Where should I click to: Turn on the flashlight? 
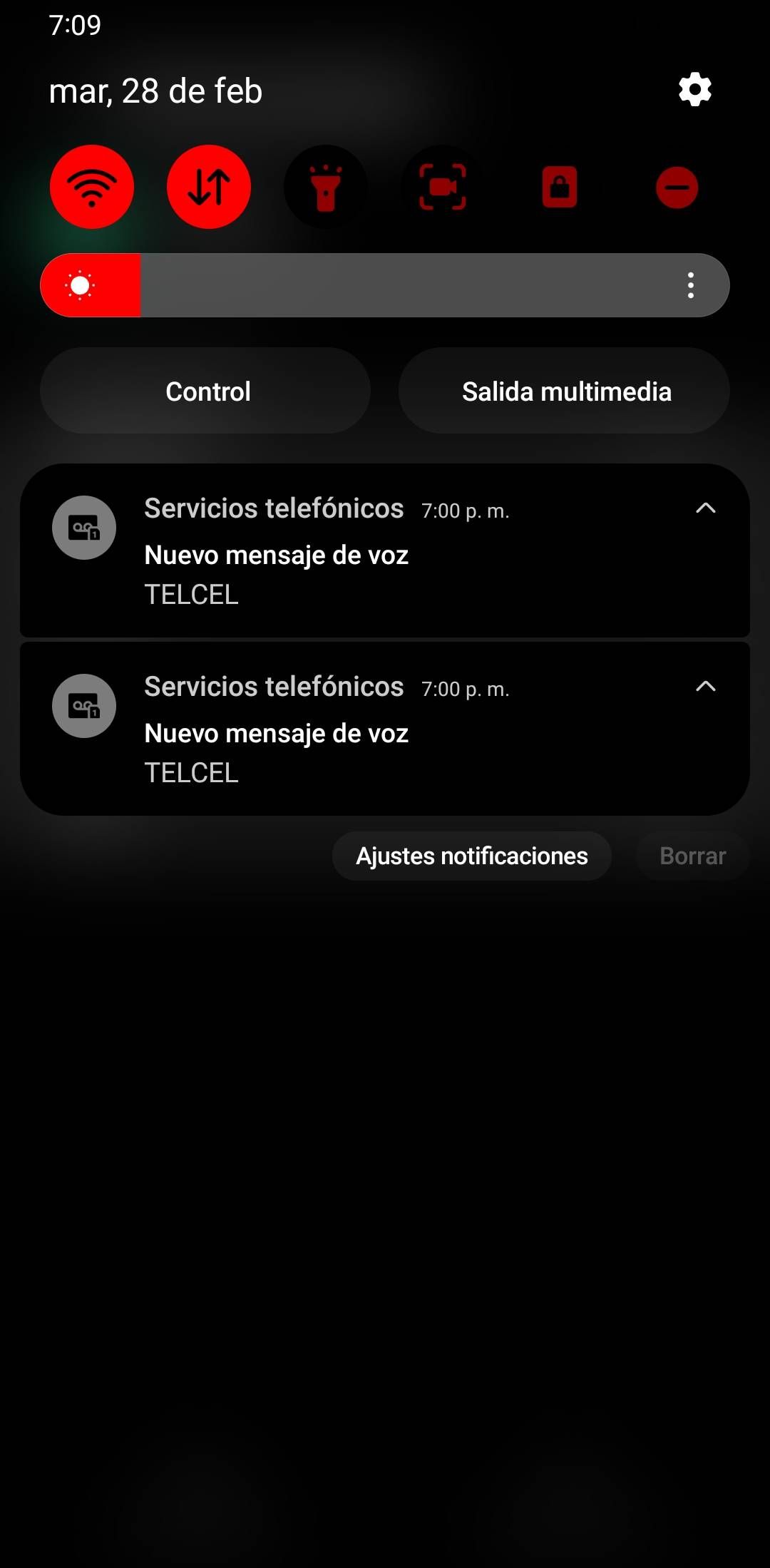click(x=326, y=187)
